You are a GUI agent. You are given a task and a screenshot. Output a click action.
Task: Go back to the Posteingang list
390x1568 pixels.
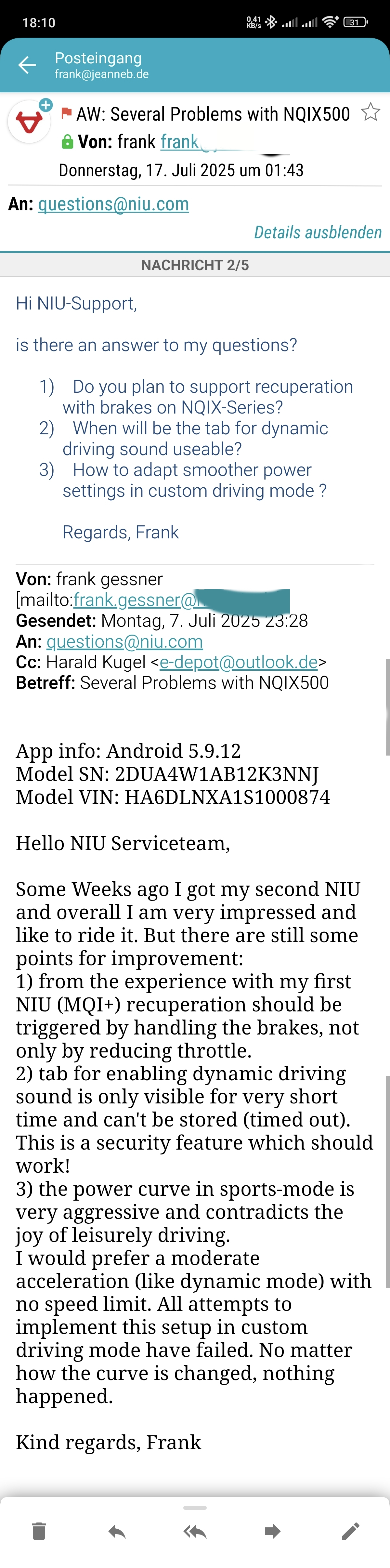(x=27, y=64)
